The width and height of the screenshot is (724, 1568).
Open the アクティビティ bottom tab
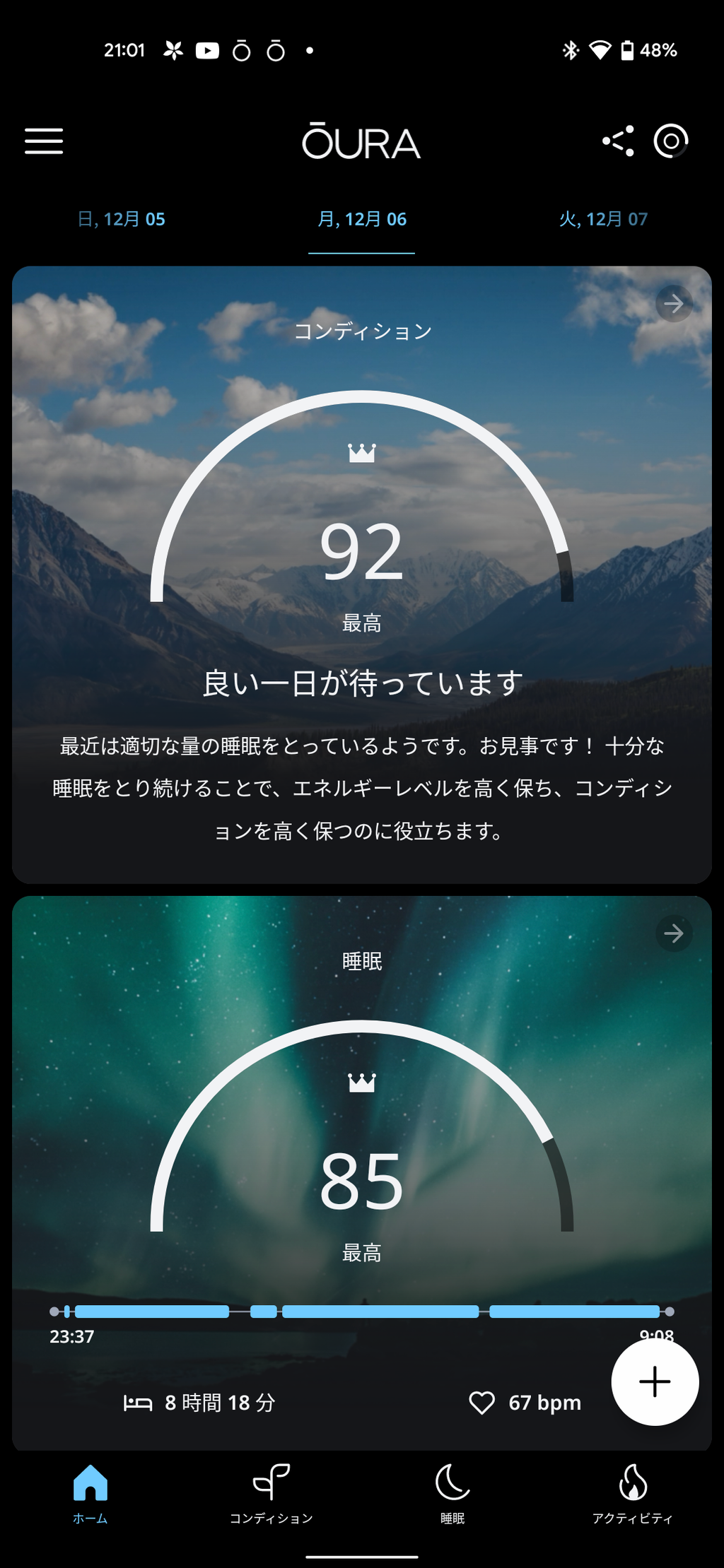(x=633, y=1492)
